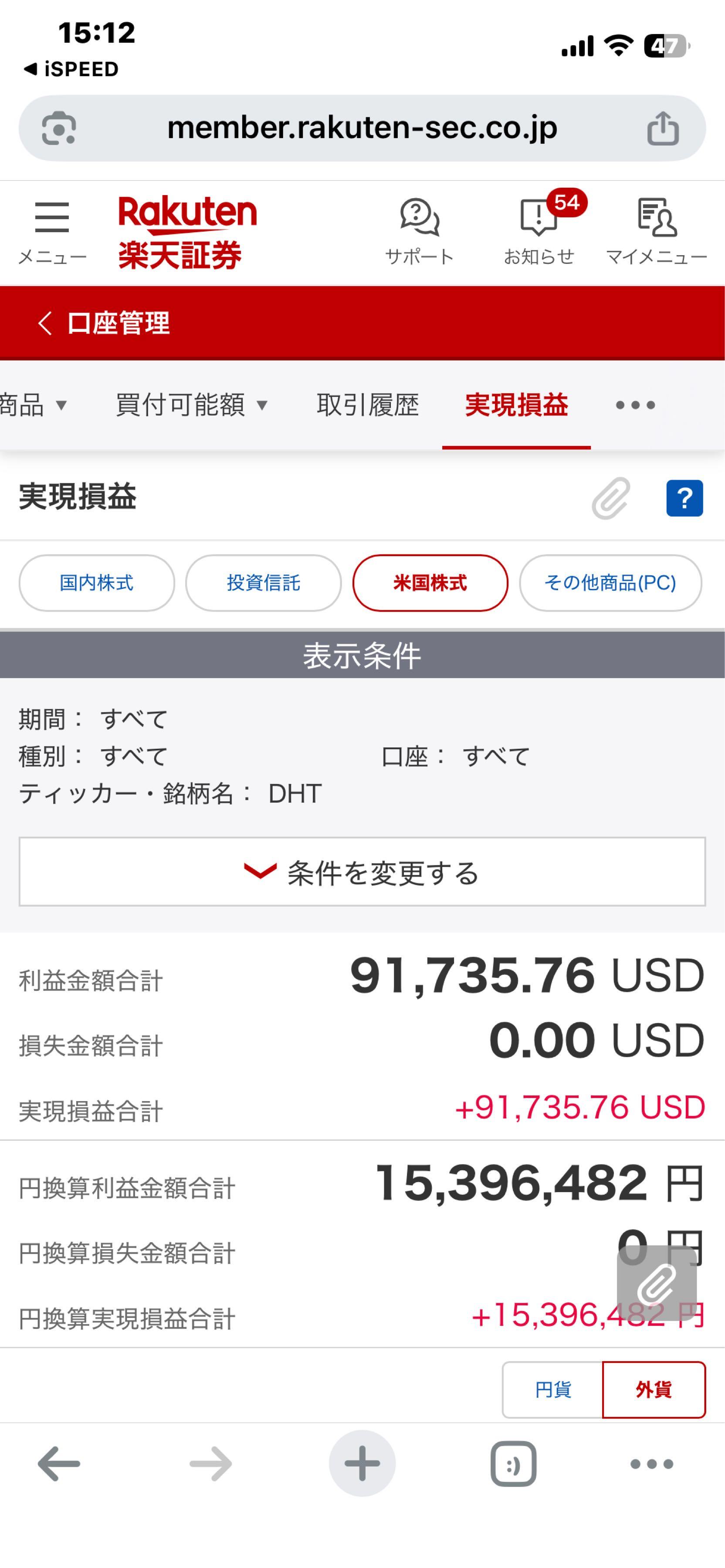Image resolution: width=725 pixels, height=1568 pixels.
Task: Share the page from the address bar
Action: coord(662,128)
